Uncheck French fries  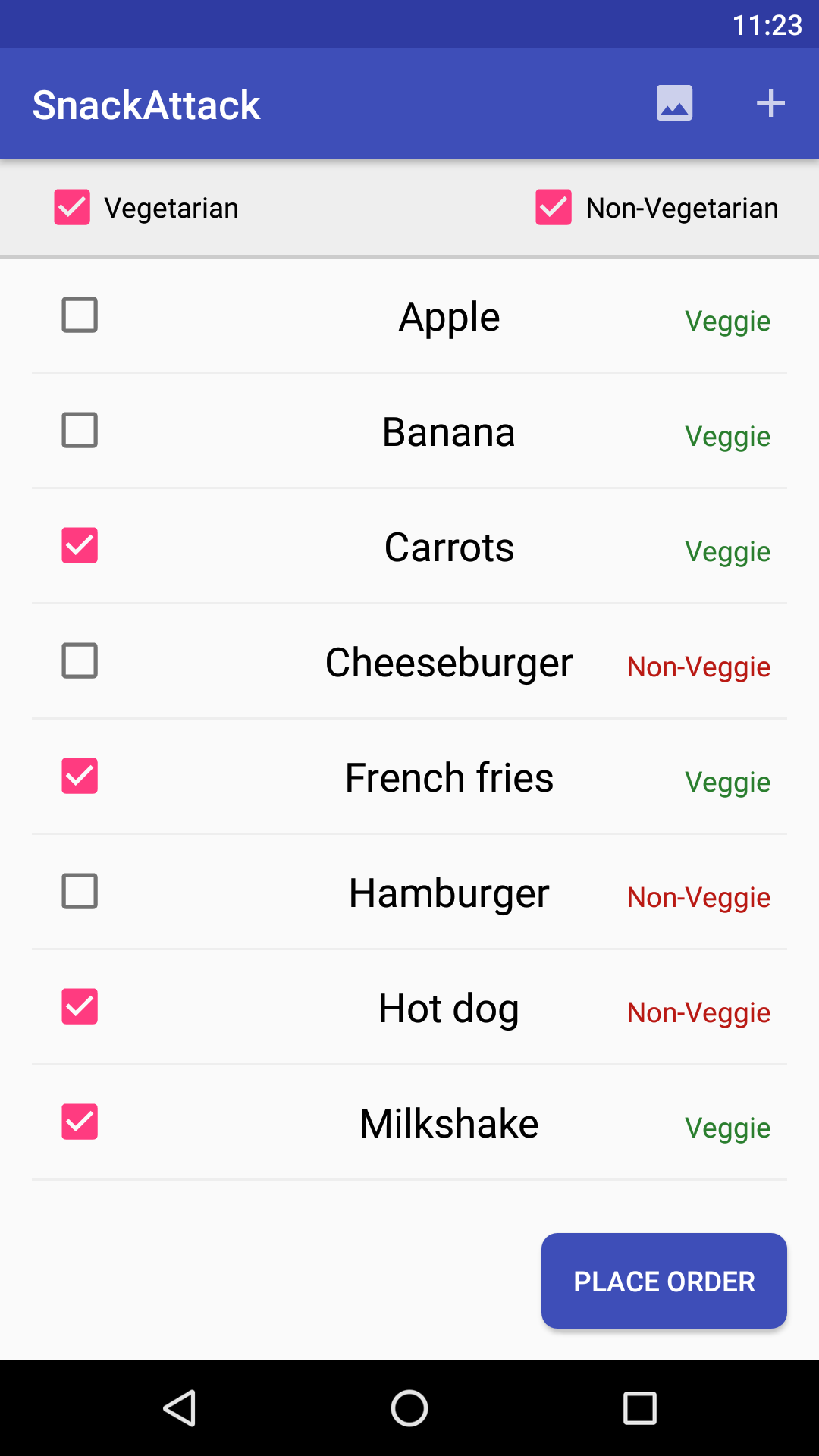click(x=80, y=777)
